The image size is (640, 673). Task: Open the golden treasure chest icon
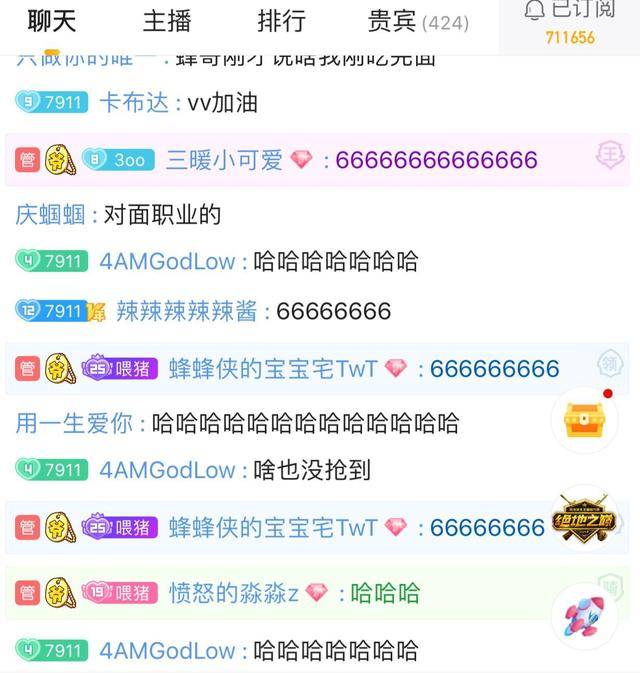point(584,420)
